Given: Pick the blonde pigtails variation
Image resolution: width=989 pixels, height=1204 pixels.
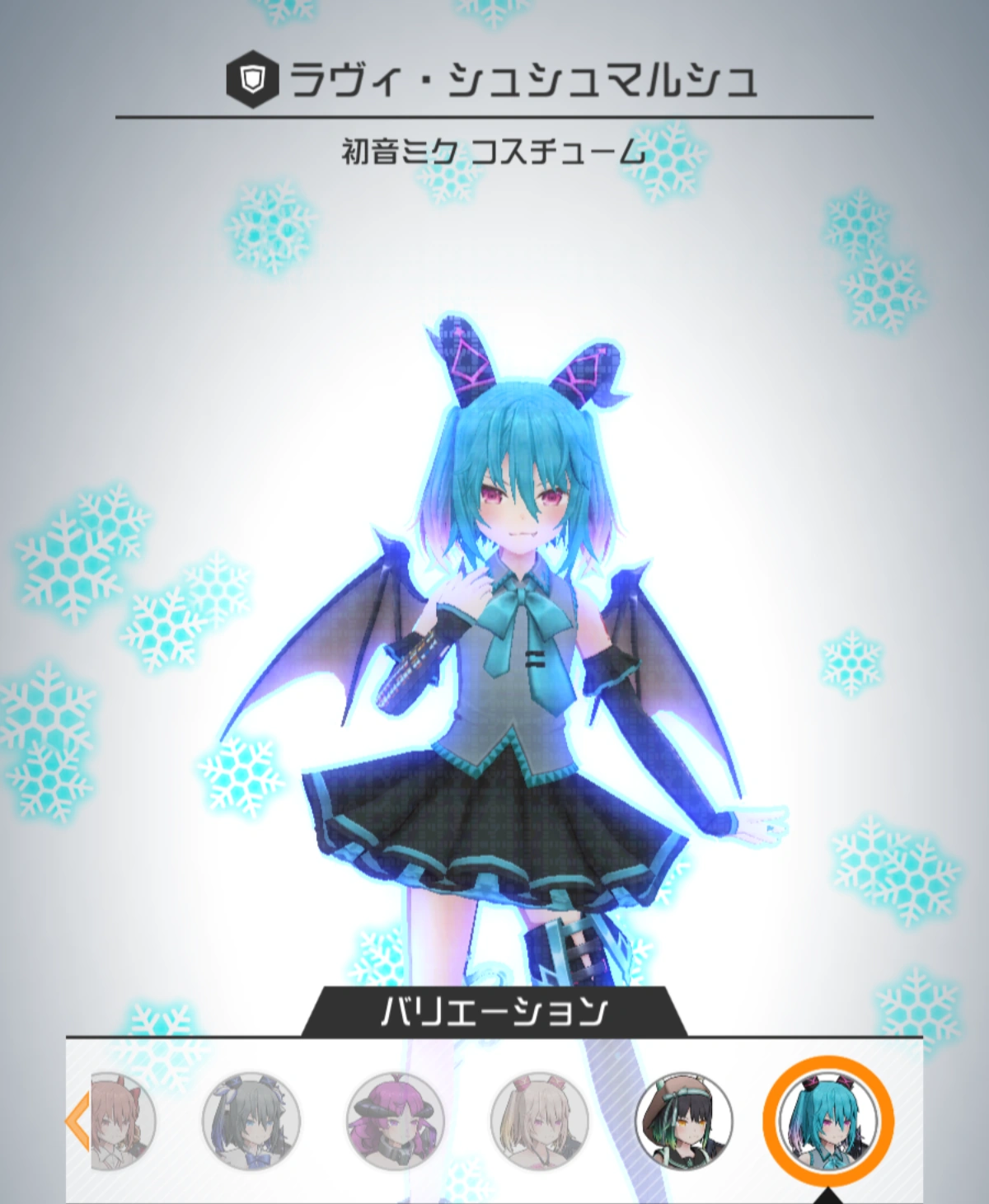Looking at the screenshot, I should [540, 1121].
